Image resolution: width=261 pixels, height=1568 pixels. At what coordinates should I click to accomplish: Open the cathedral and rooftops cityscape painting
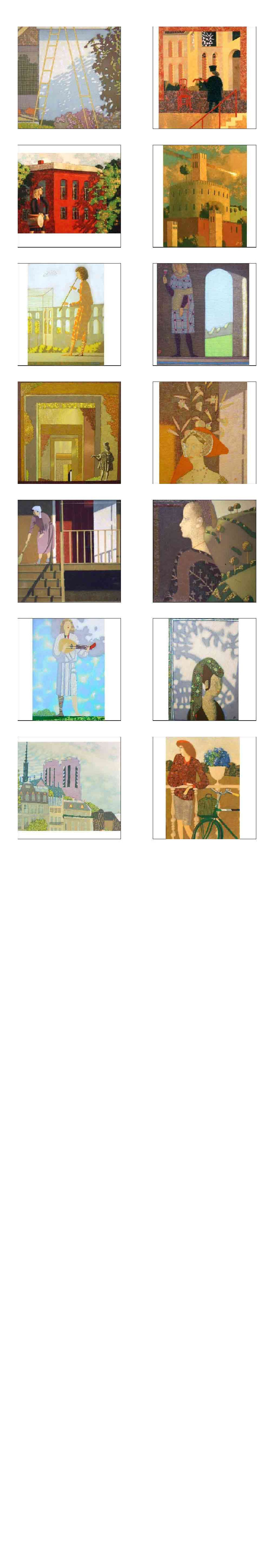coord(69,784)
